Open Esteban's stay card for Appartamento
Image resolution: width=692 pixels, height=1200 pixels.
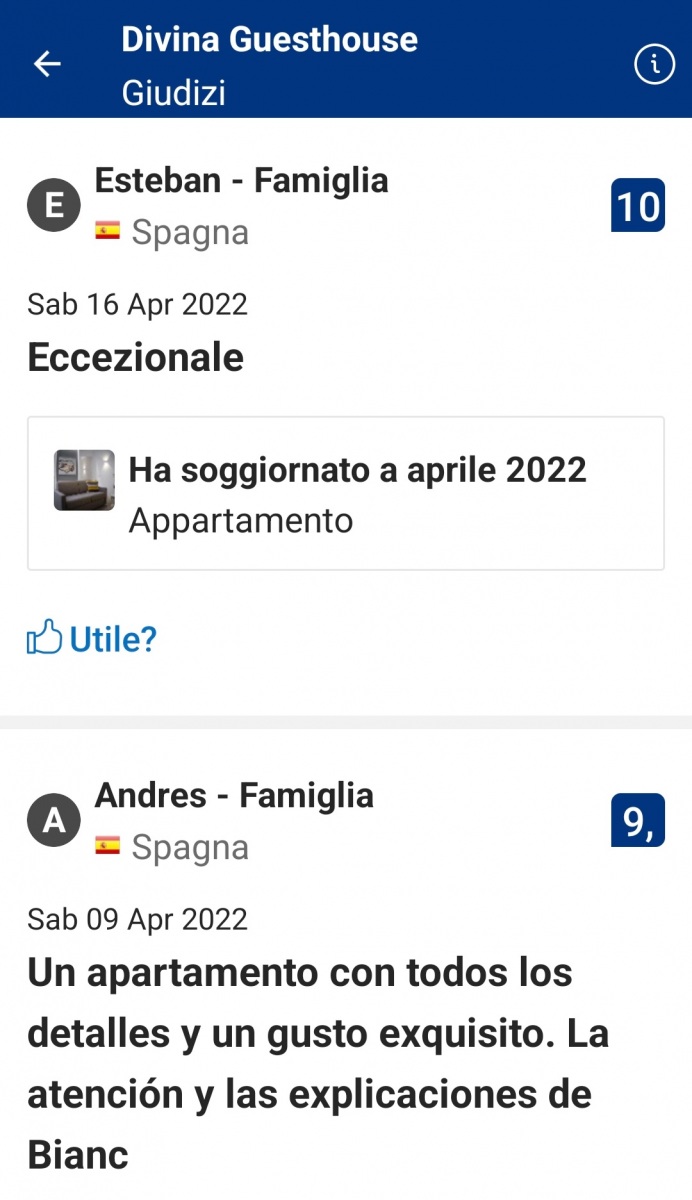coord(346,494)
